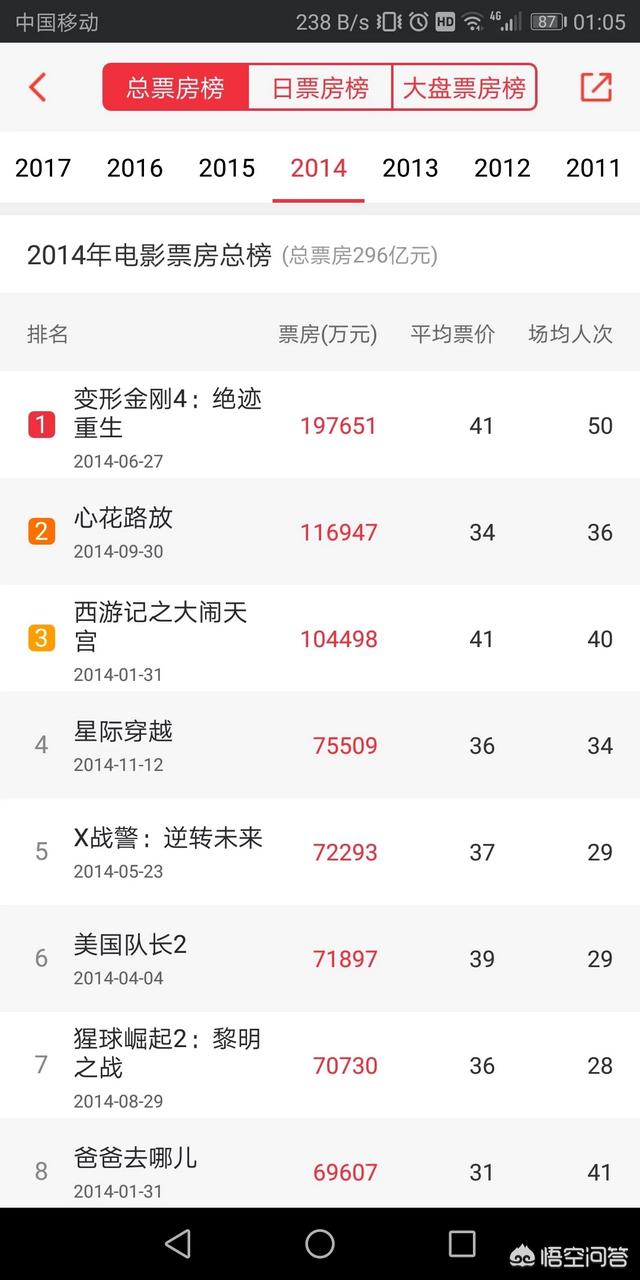This screenshot has height=1280, width=640.
Task: Tap the system home button
Action: coord(320,1244)
